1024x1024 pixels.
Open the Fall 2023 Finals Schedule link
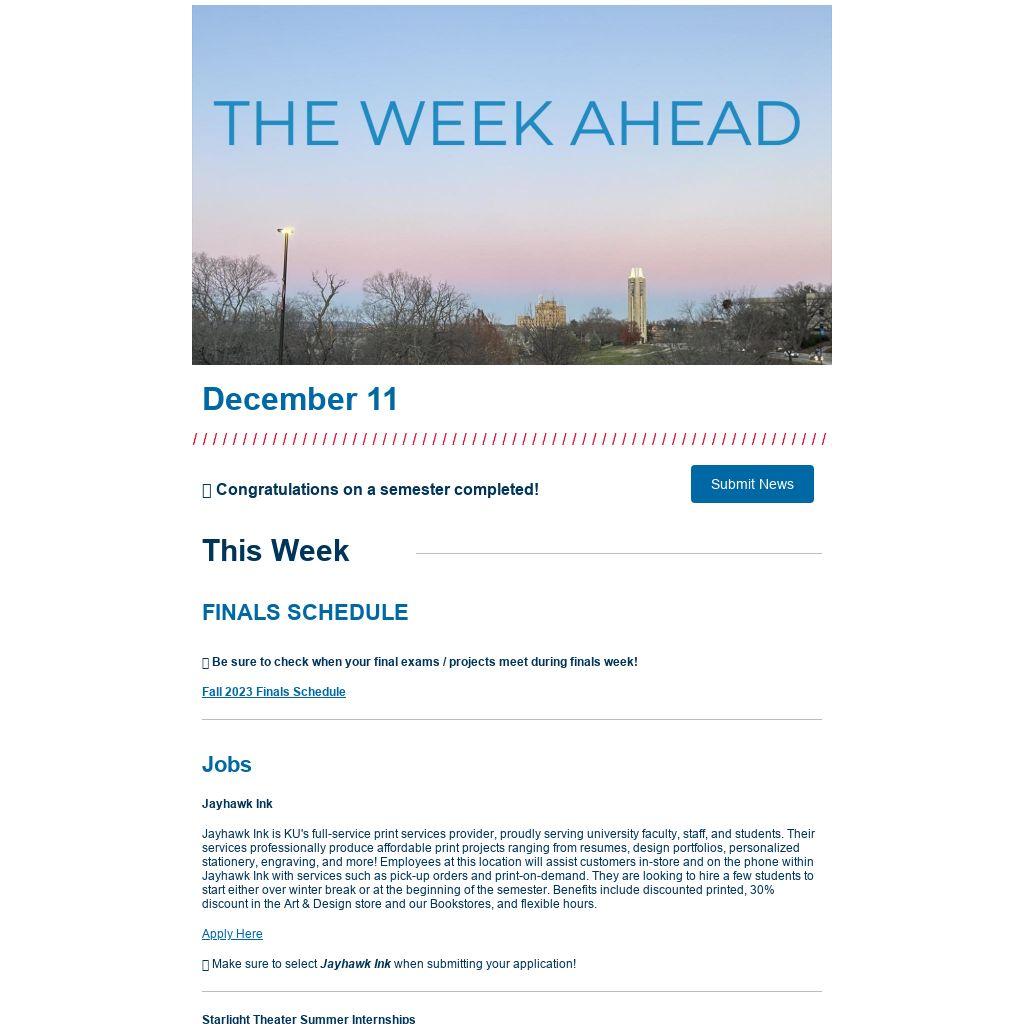tap(274, 692)
